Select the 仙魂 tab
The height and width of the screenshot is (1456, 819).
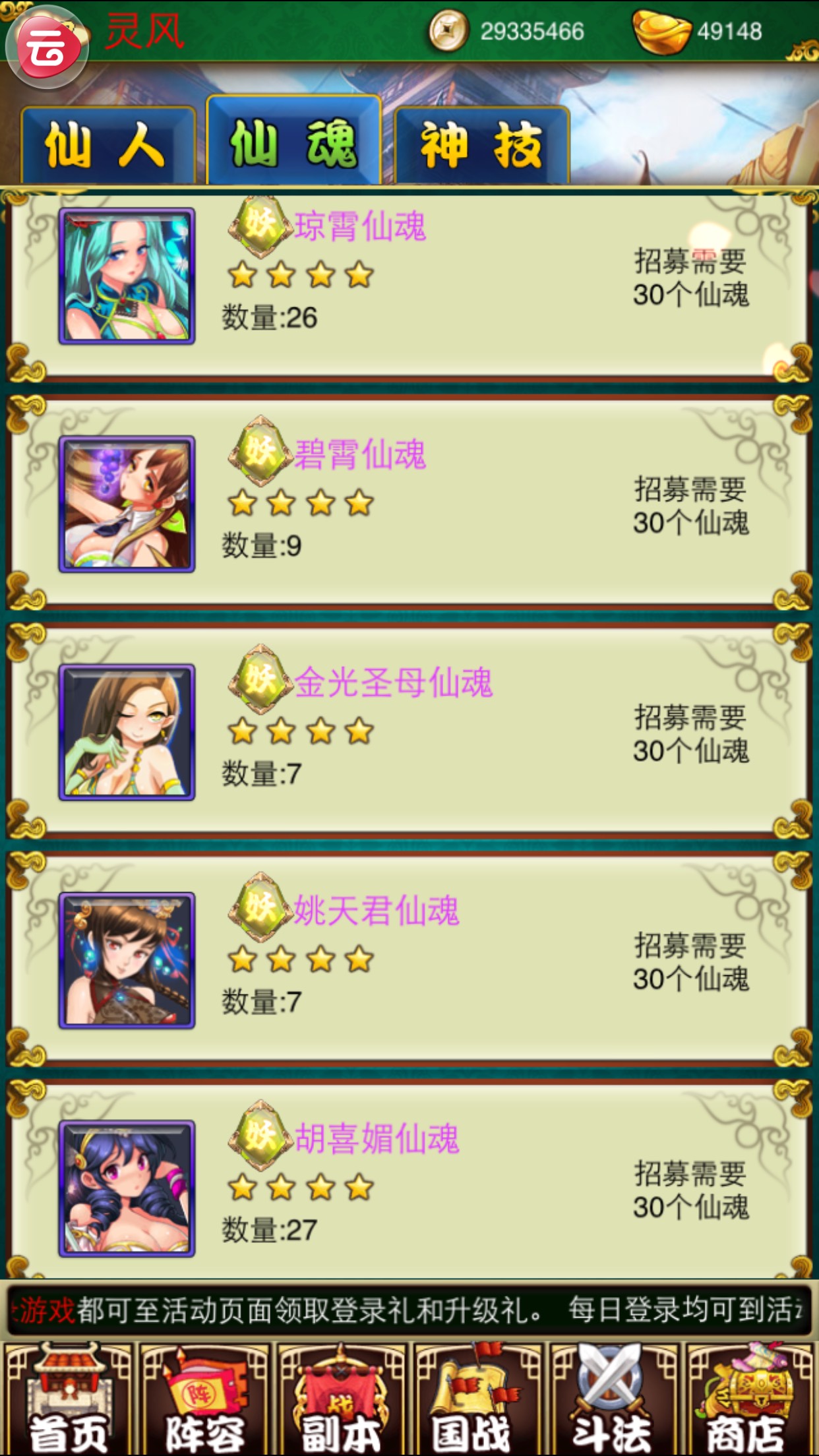[293, 142]
